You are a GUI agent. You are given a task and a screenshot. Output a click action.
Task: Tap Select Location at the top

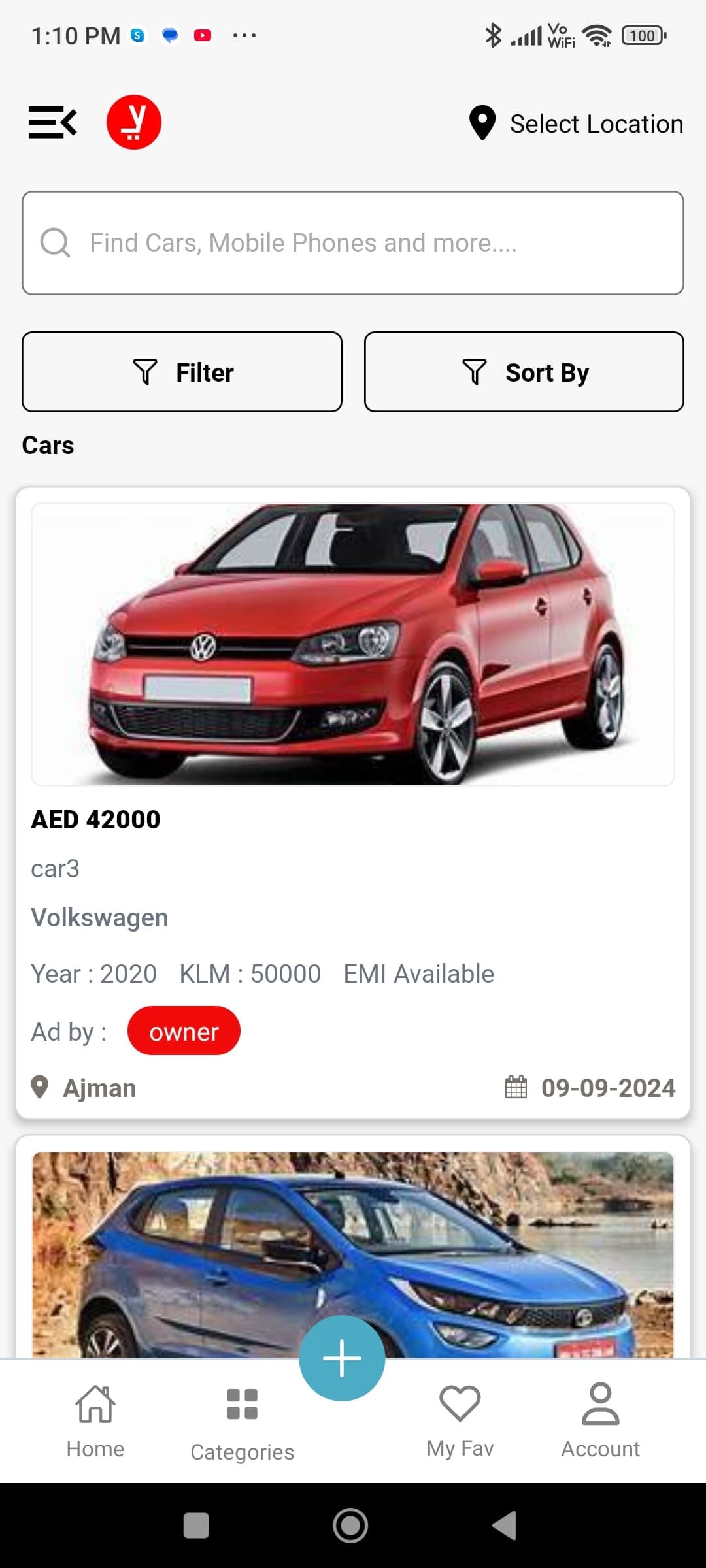[x=577, y=123]
